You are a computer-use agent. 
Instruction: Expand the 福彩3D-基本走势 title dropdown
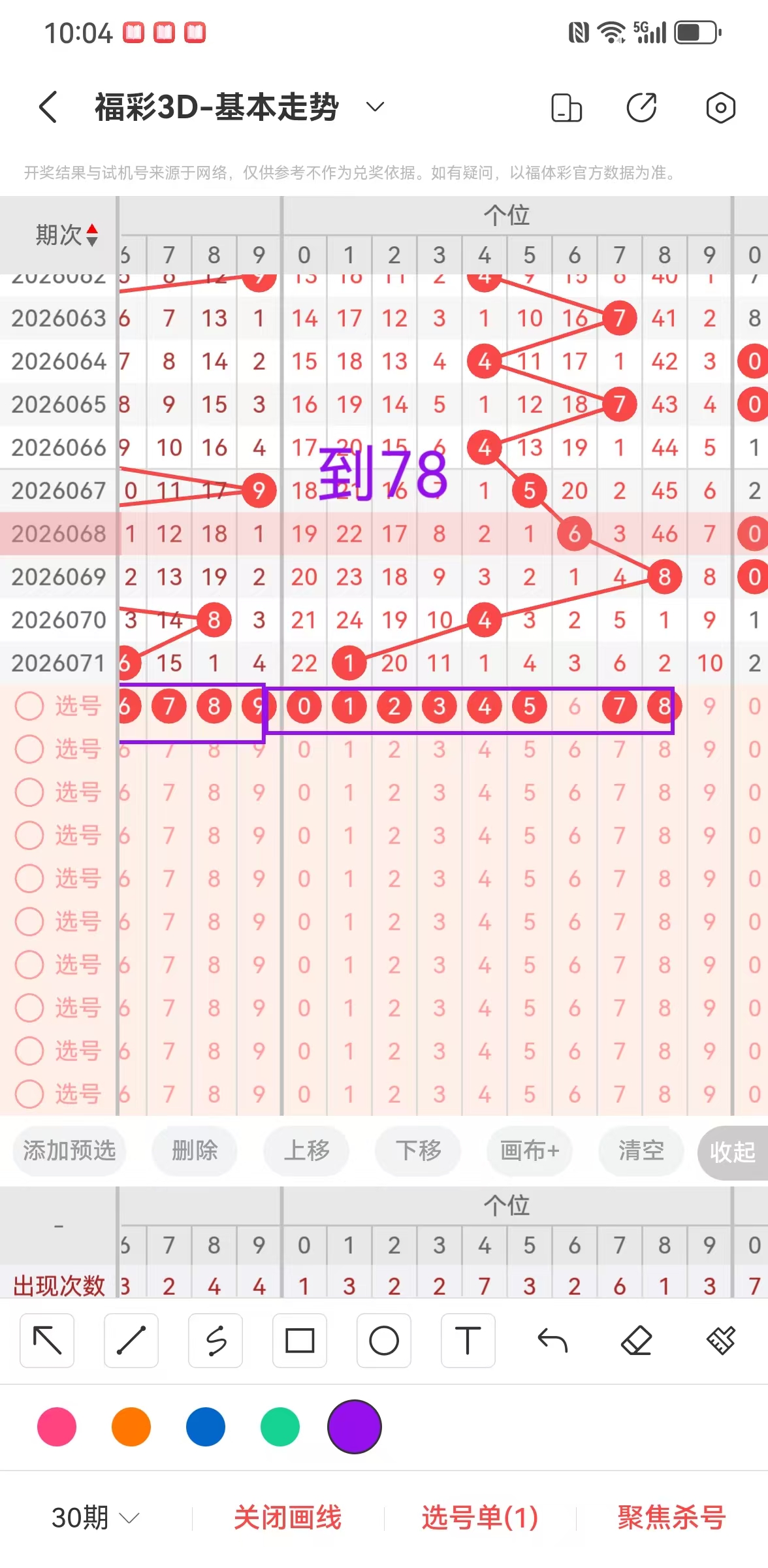374,107
